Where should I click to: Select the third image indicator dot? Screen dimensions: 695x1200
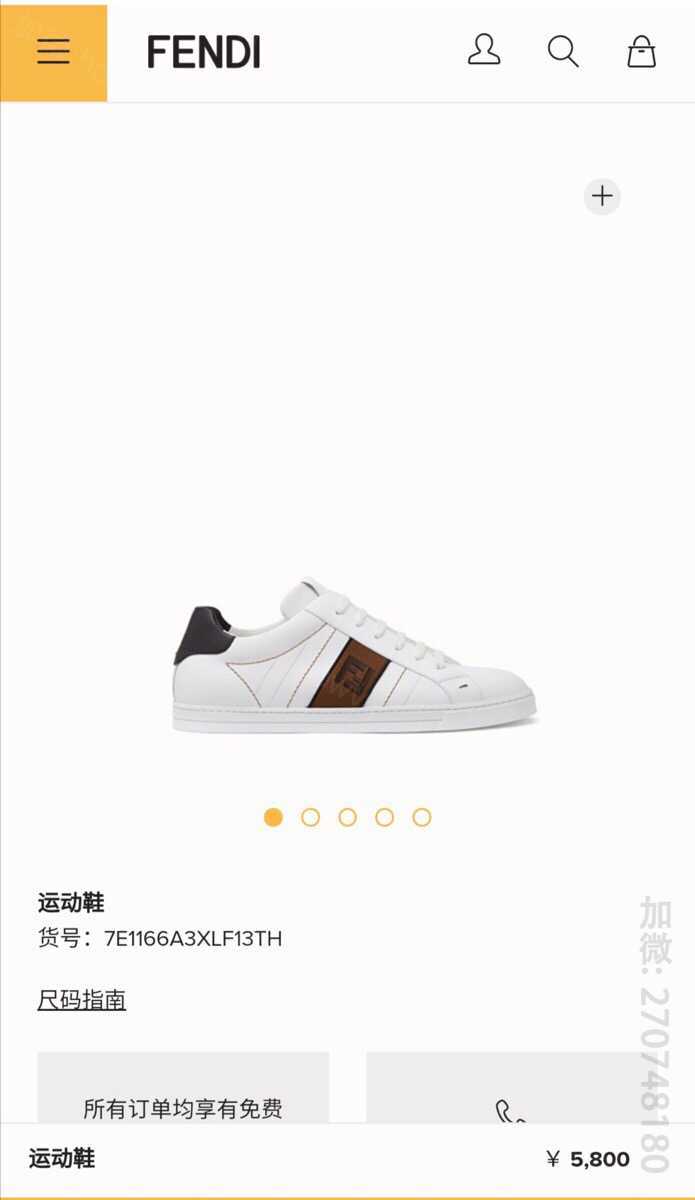pos(347,817)
